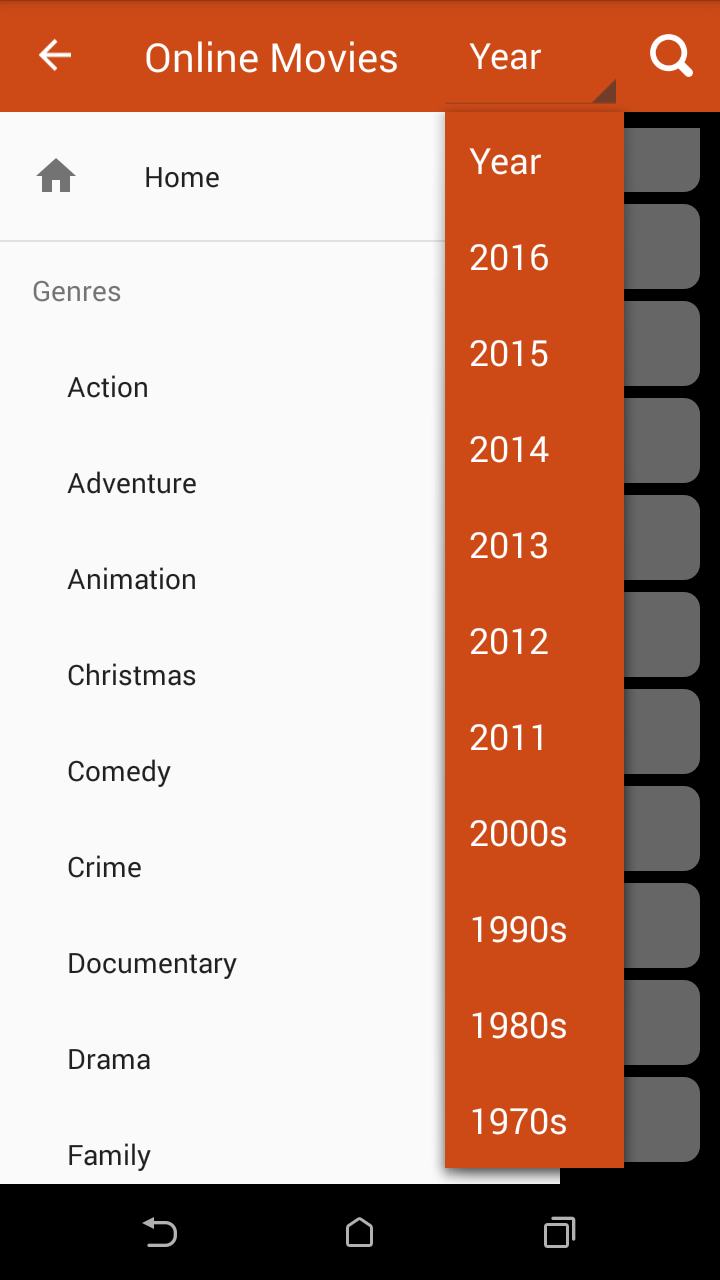Choose 1980s in the year list
The height and width of the screenshot is (1280, 720).
534,1026
